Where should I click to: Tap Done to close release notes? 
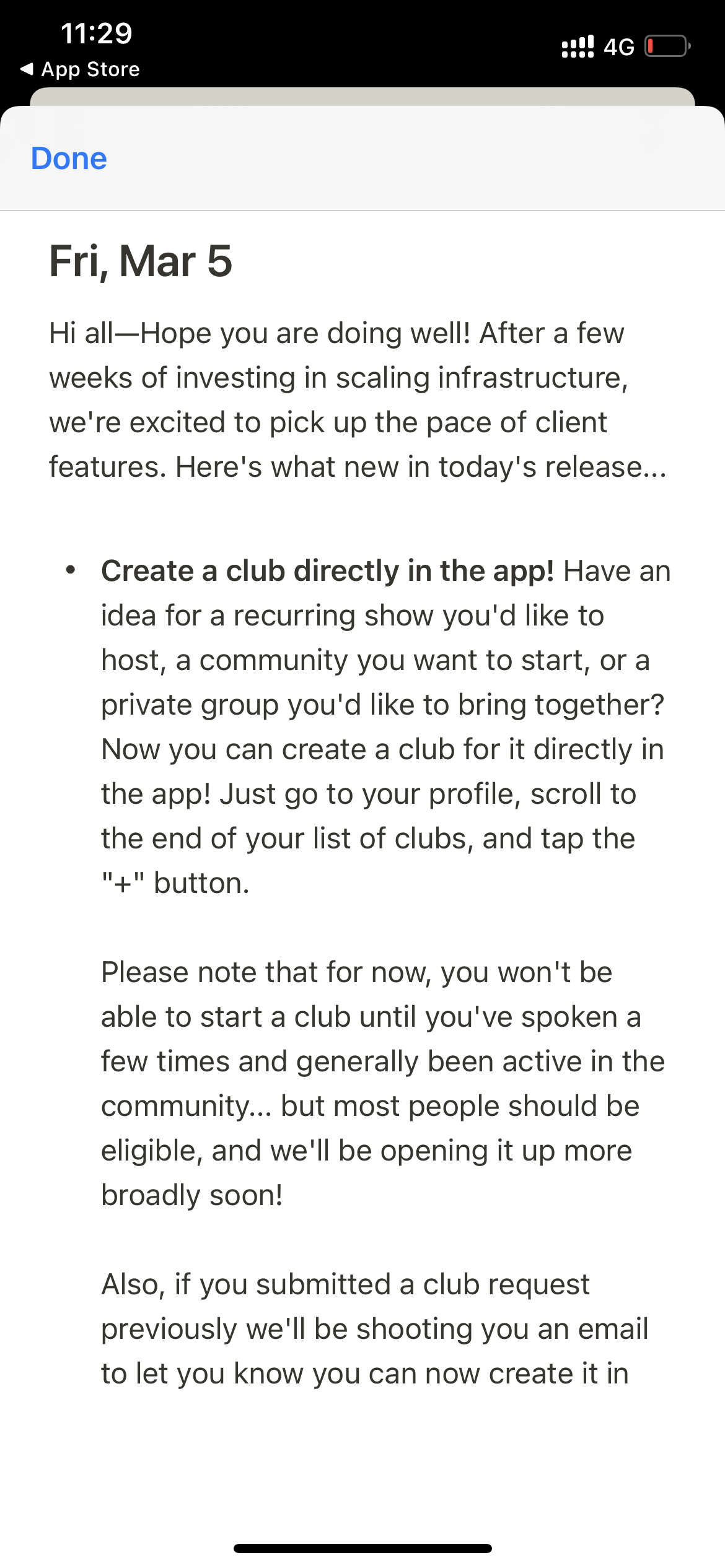click(x=69, y=159)
